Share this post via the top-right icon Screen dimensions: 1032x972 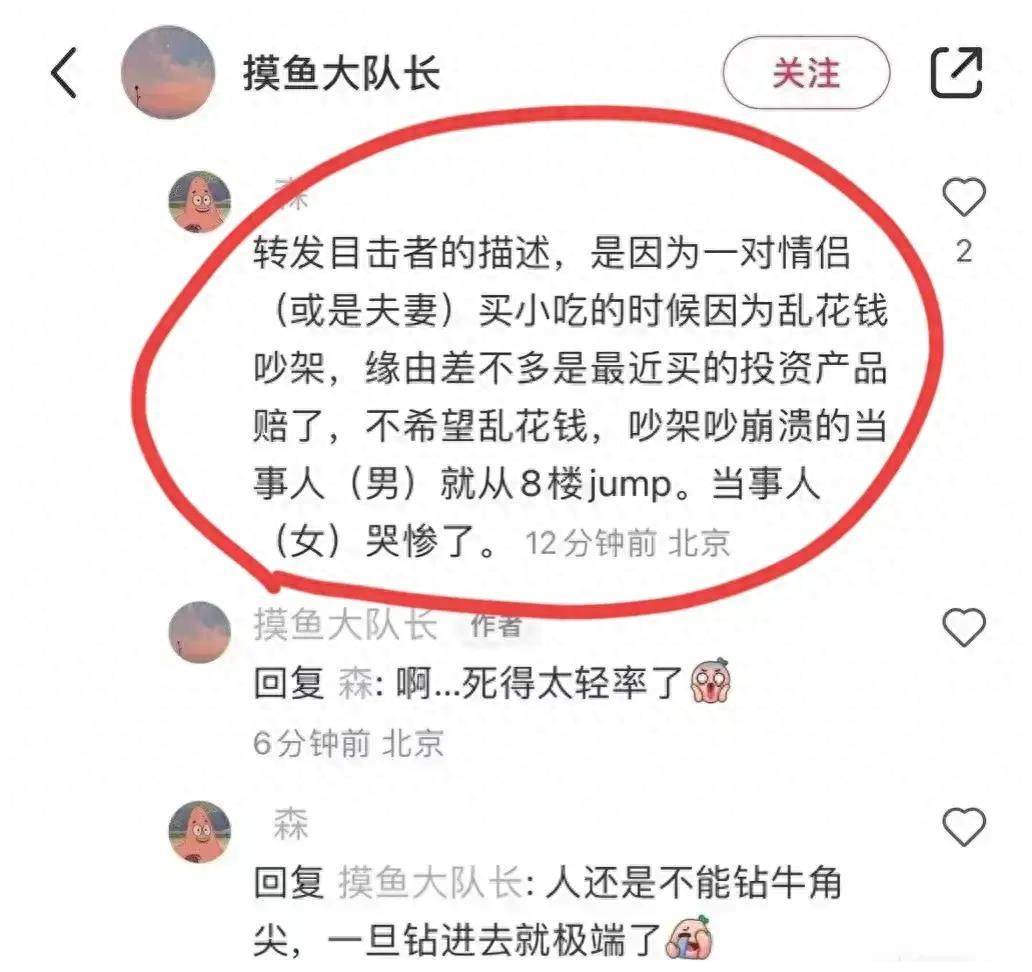[x=957, y=74]
